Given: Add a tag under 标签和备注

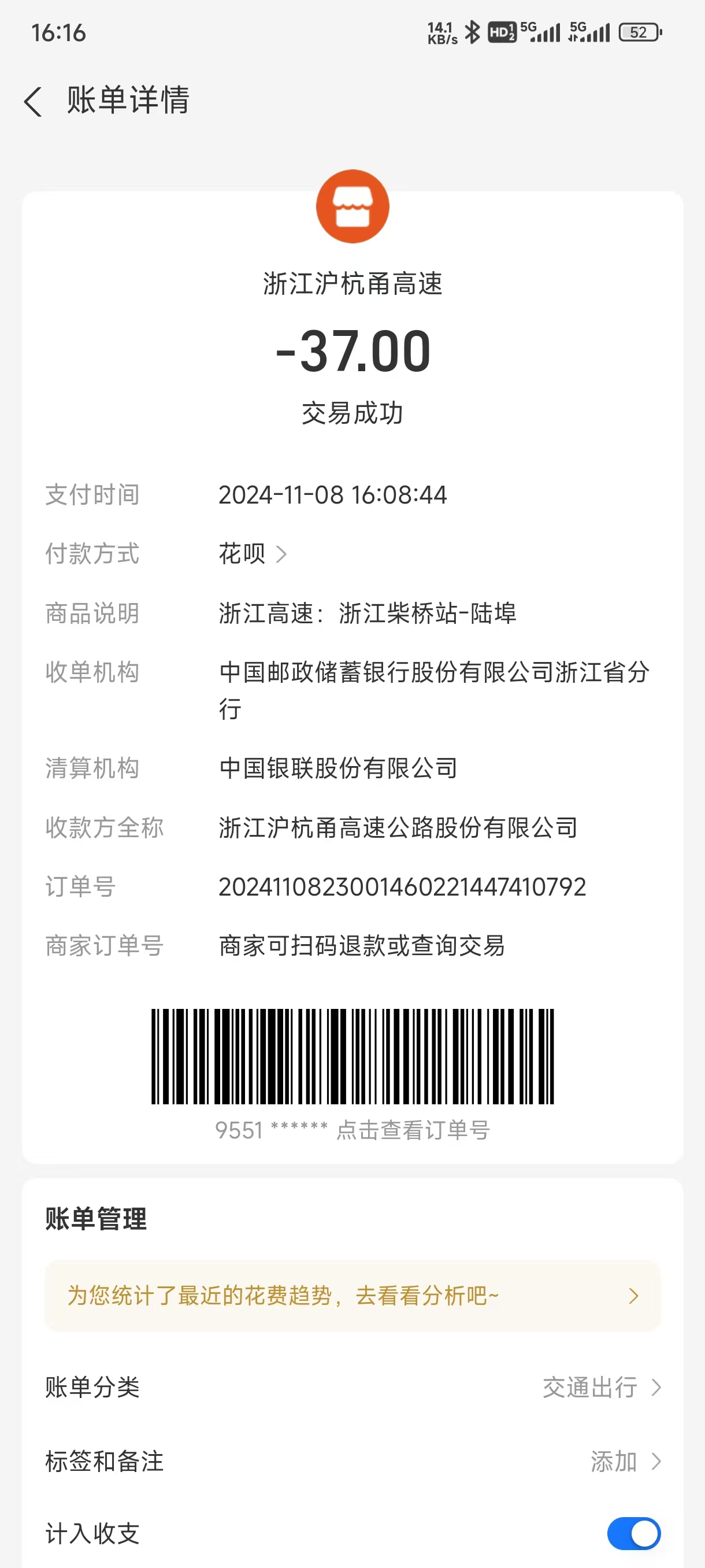Looking at the screenshot, I should pyautogui.click(x=625, y=1461).
